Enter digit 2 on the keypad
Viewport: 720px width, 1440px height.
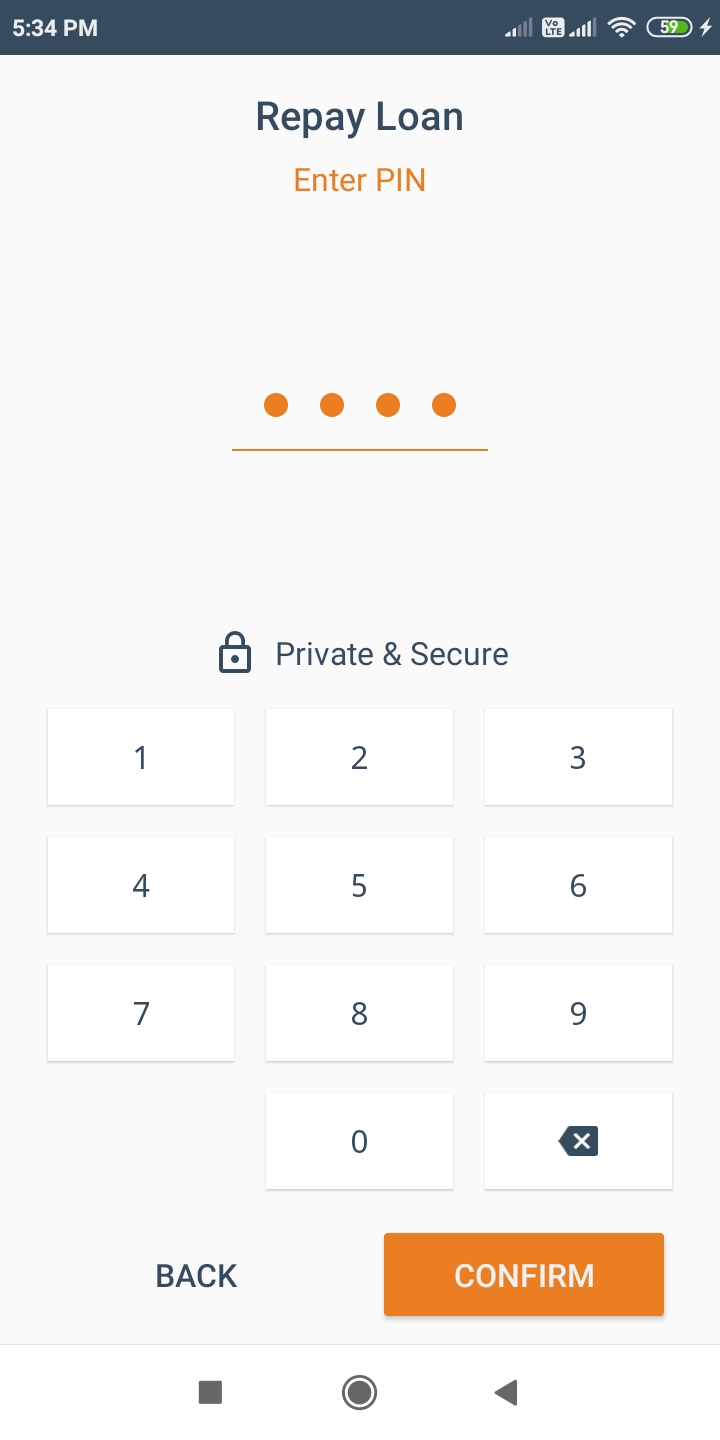point(359,757)
